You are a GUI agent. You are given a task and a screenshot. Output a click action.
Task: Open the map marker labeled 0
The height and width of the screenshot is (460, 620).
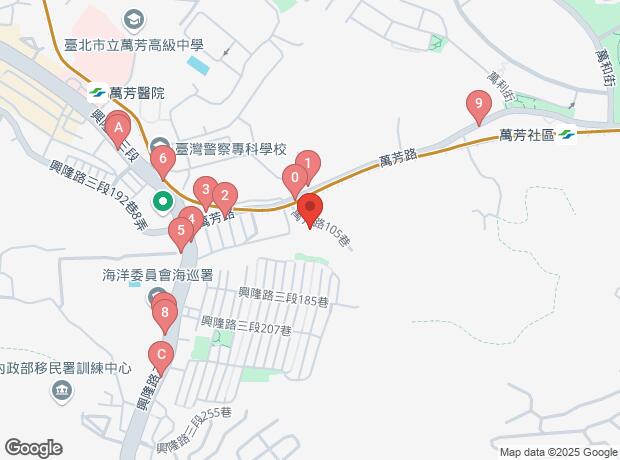[x=295, y=180]
